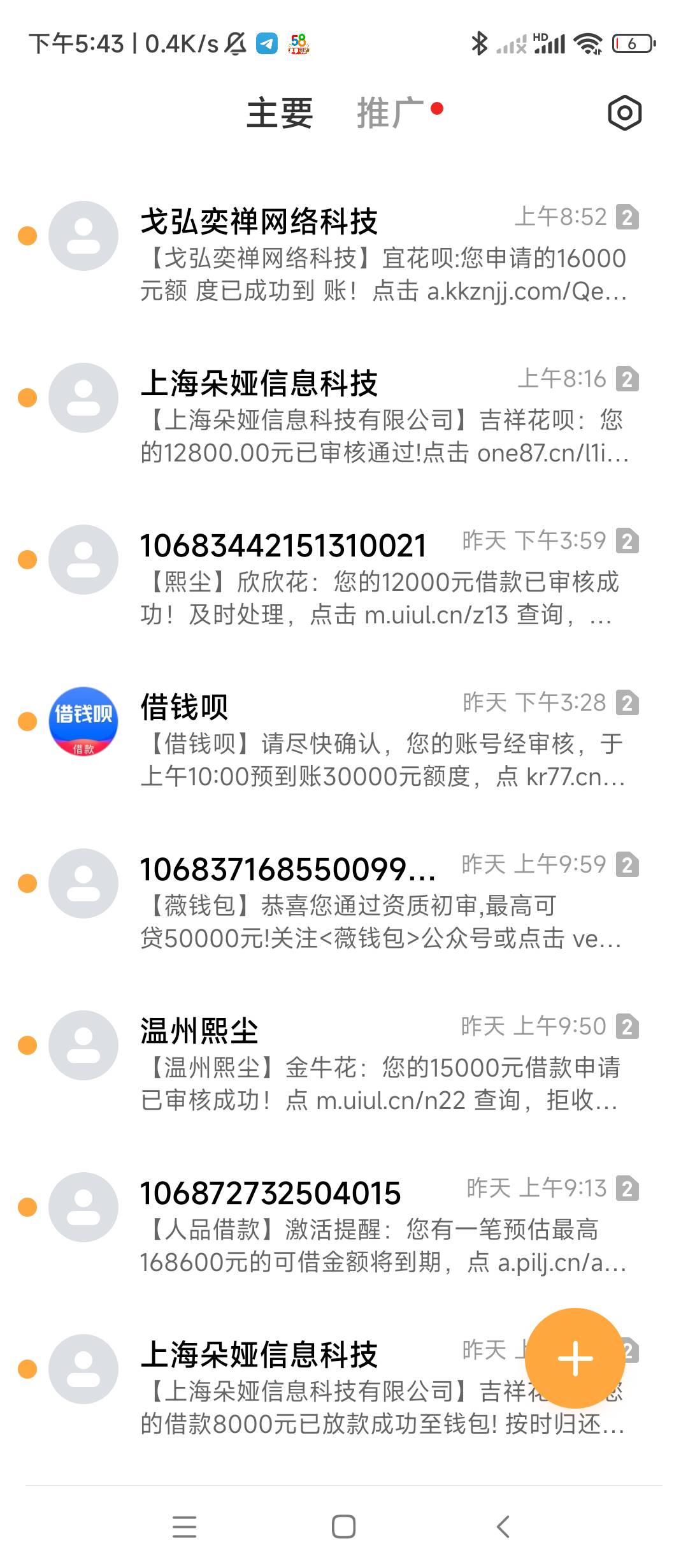Select the 主要 tab
Screen dimensions: 688x1568
tap(280, 113)
